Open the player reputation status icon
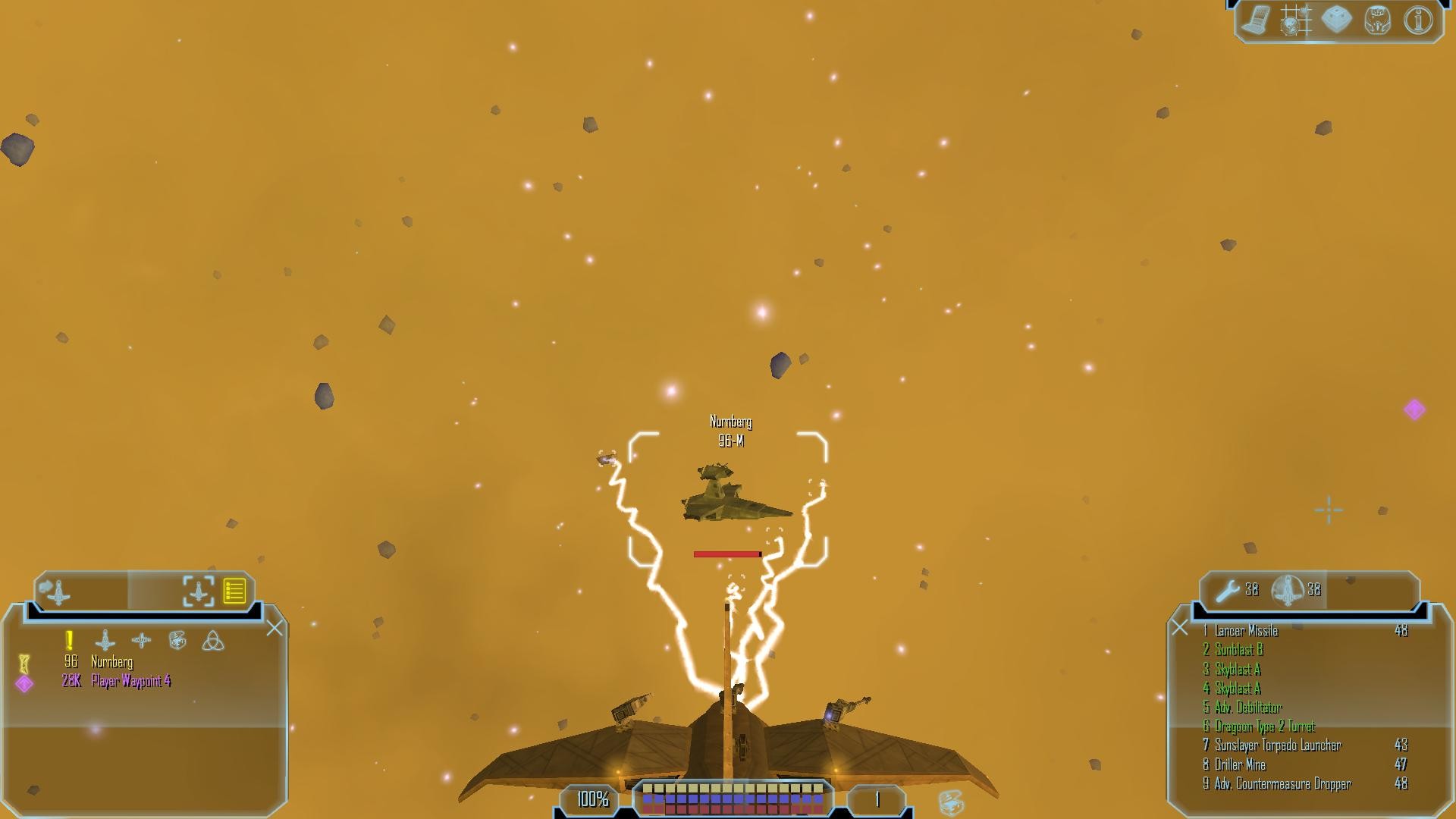The width and height of the screenshot is (1456, 819). pyautogui.click(x=1377, y=20)
